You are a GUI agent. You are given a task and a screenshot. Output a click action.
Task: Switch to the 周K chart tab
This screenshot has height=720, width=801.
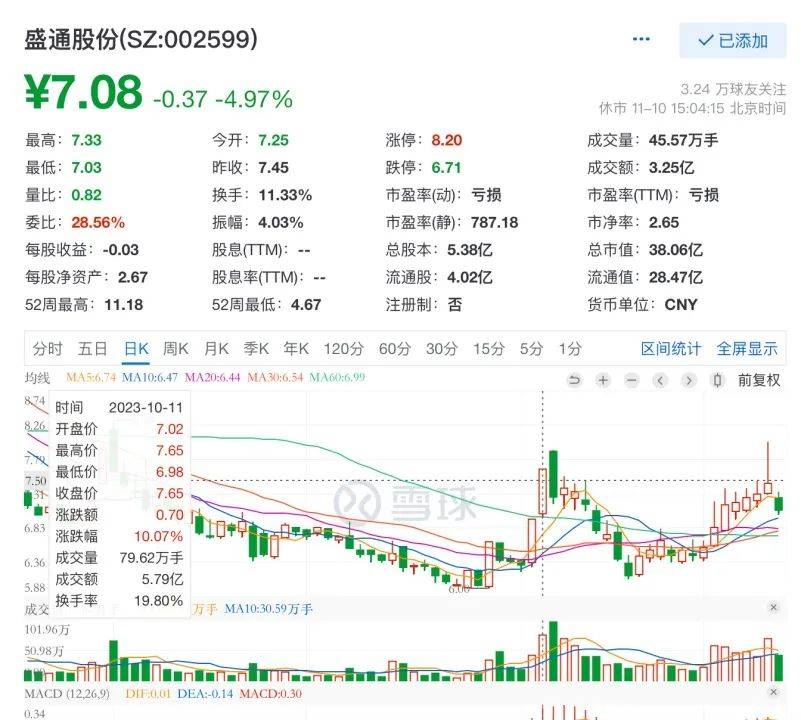(176, 349)
